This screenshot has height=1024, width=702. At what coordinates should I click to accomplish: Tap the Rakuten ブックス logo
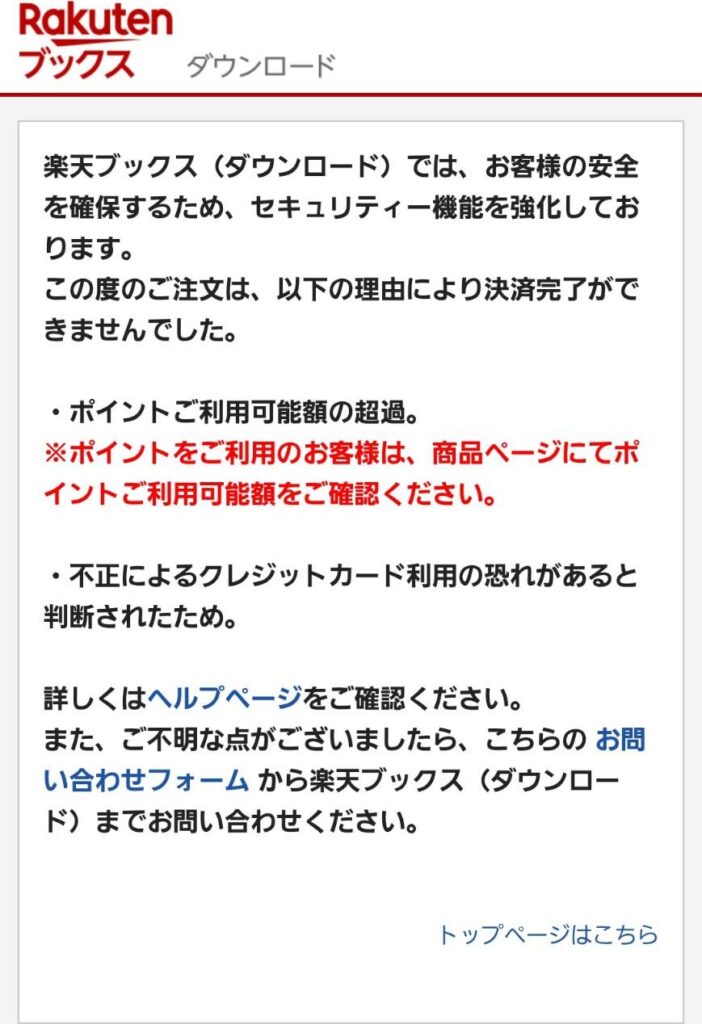click(95, 42)
